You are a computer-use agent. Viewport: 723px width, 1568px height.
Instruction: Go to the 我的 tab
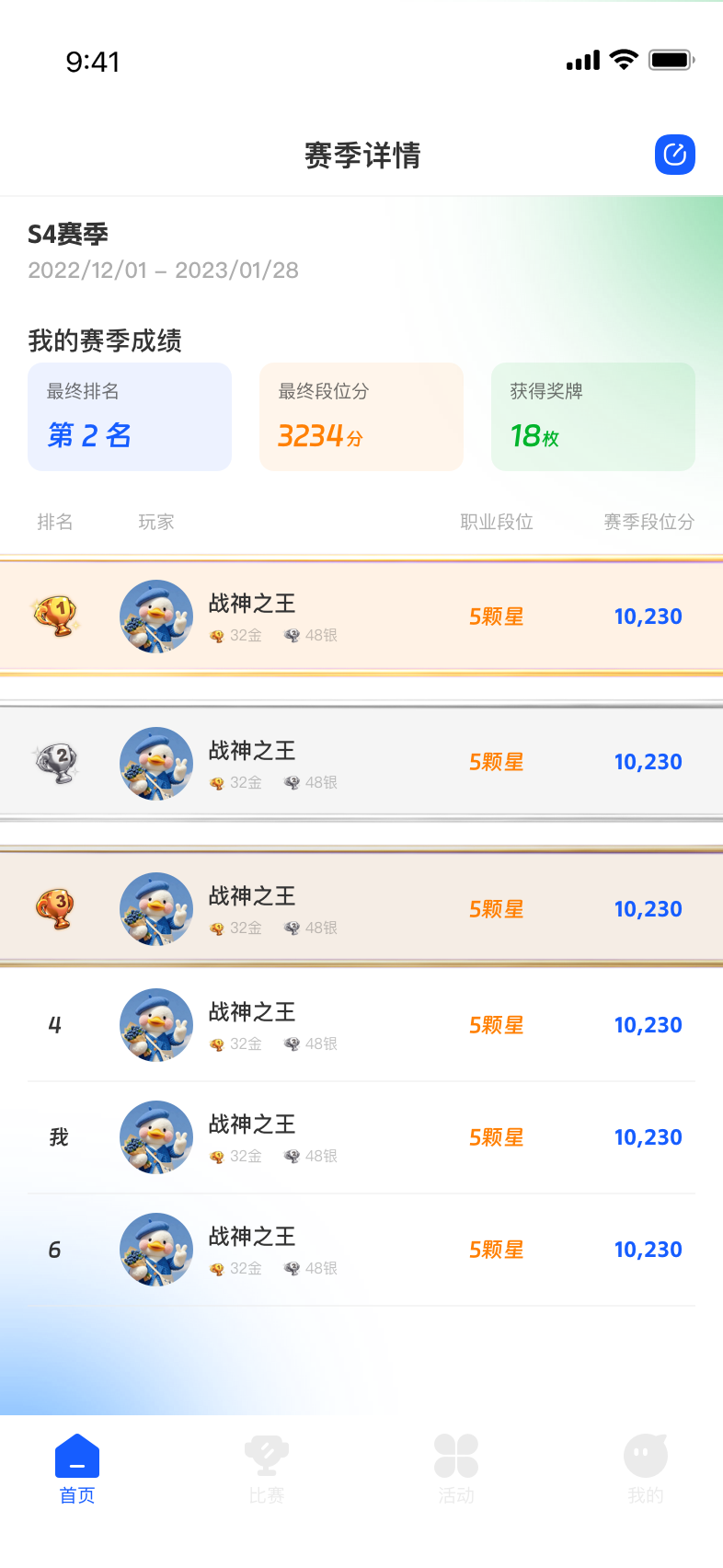point(646,1469)
